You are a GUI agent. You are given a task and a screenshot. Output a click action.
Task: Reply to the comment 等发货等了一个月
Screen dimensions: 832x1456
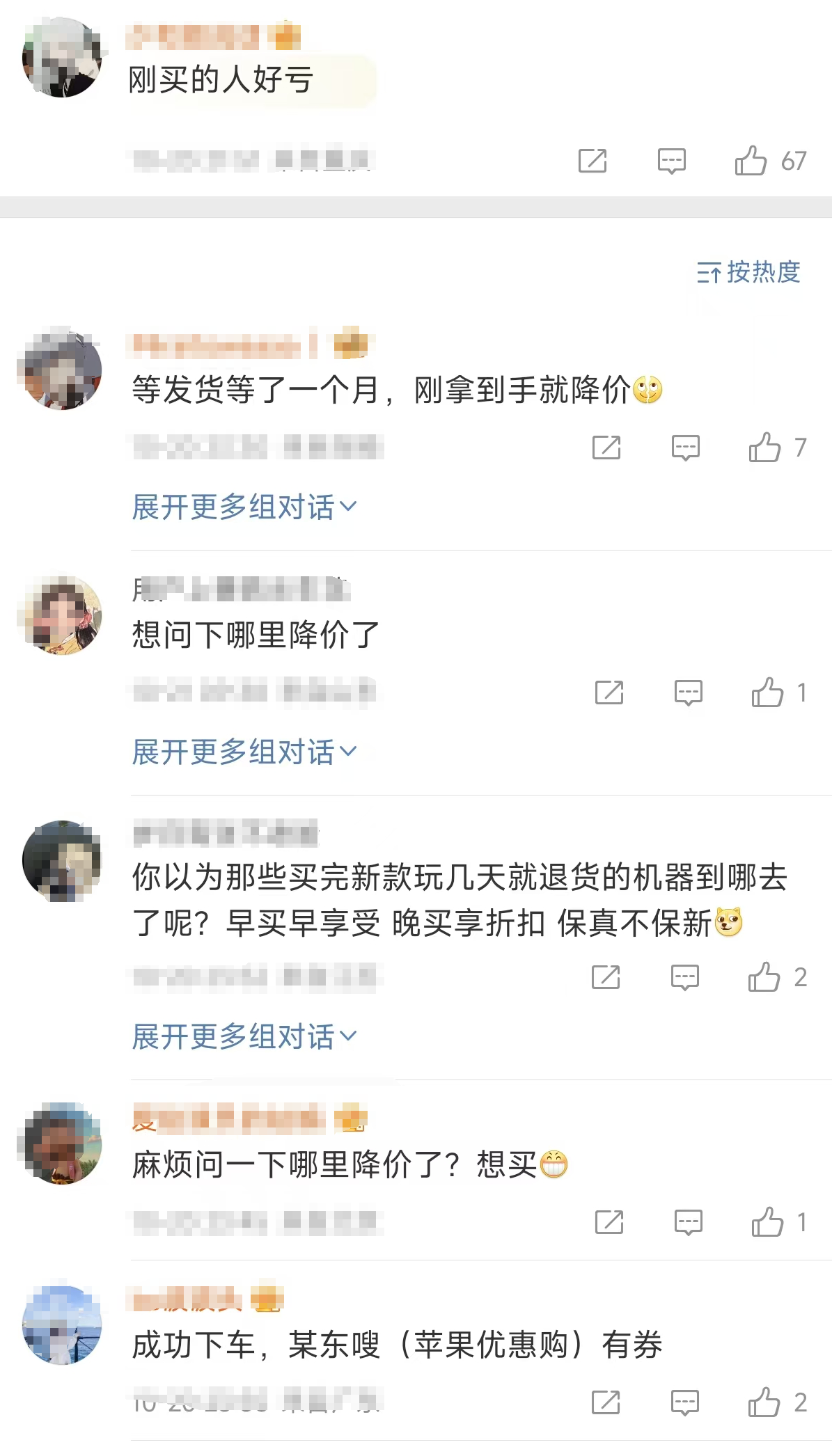(x=685, y=448)
